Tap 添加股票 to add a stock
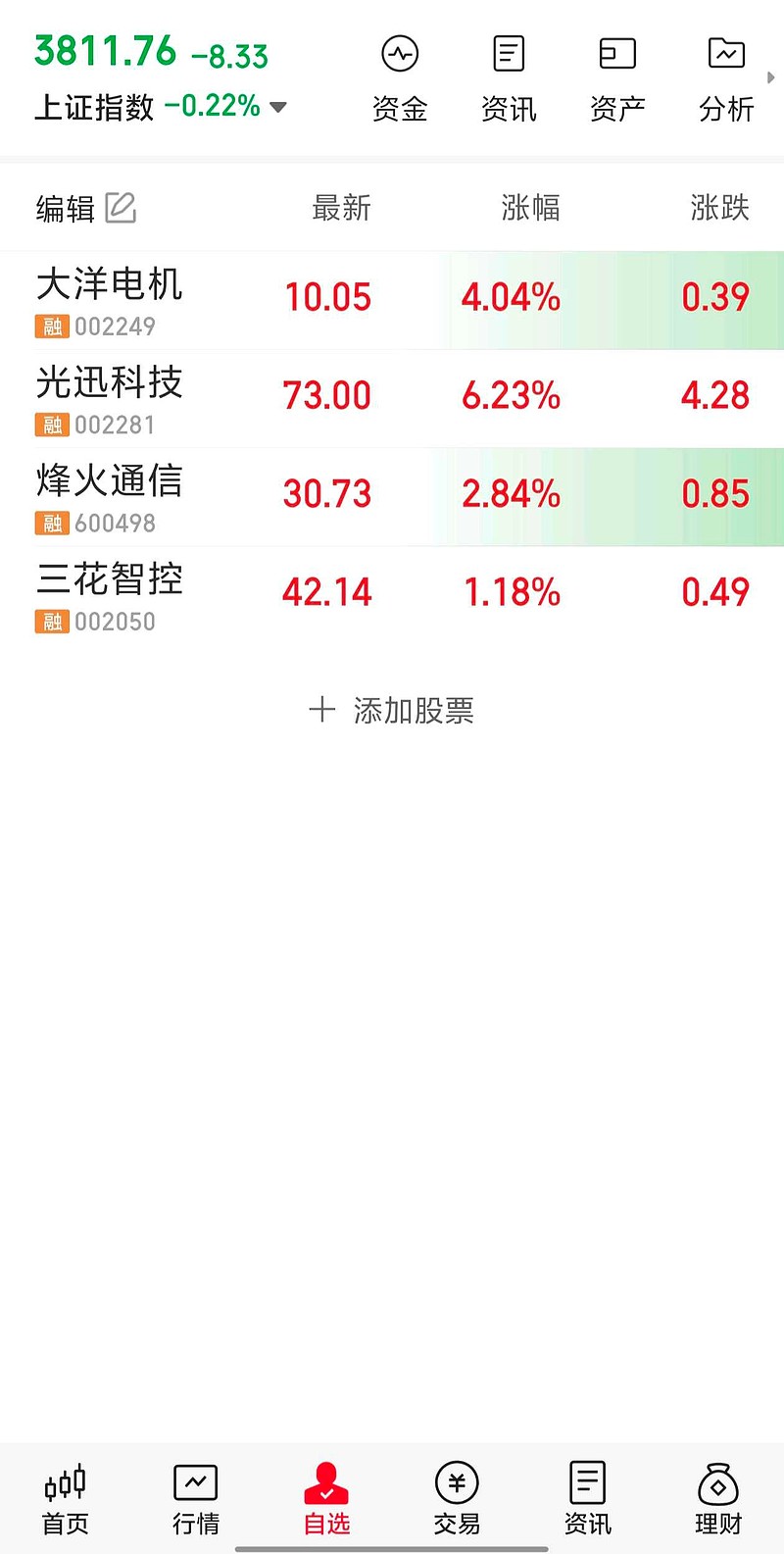Screen dimensions: 784x1554 pyautogui.click(x=392, y=710)
